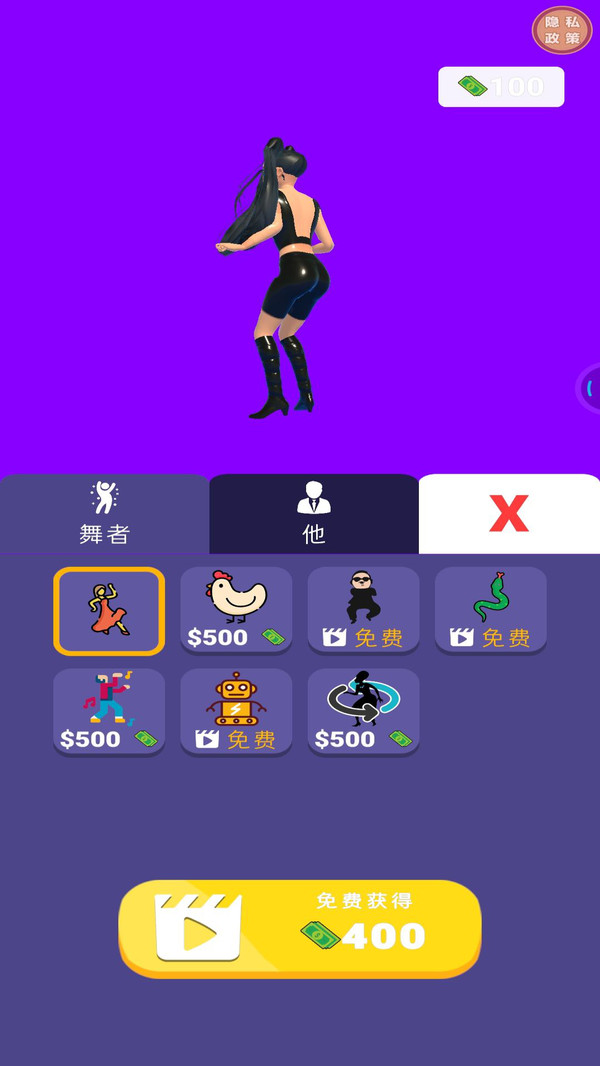Switch to the 他 tab
This screenshot has height=1066, width=600.
pyautogui.click(x=313, y=514)
